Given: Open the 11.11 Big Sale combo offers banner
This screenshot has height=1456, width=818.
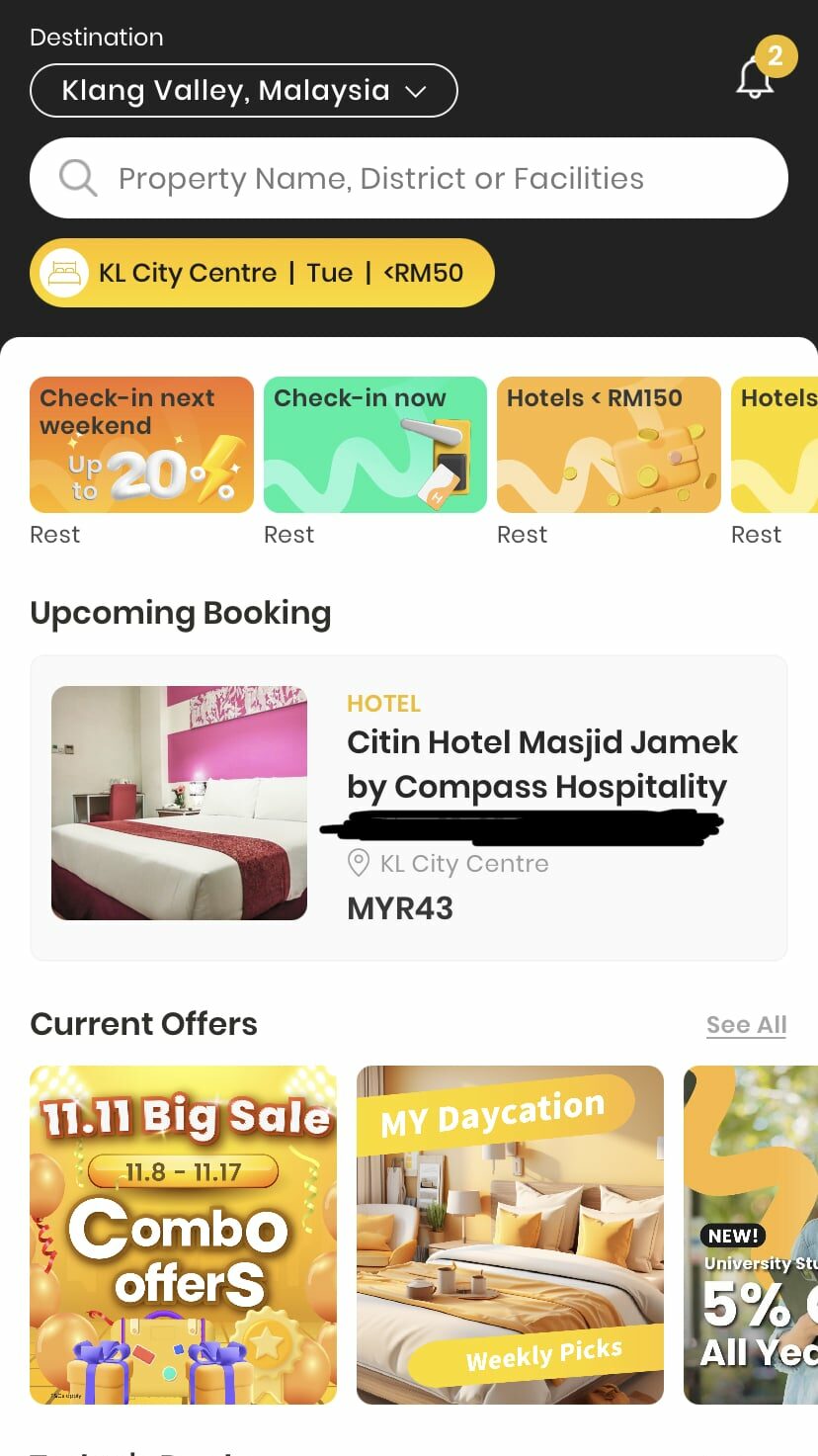Looking at the screenshot, I should tap(184, 1235).
